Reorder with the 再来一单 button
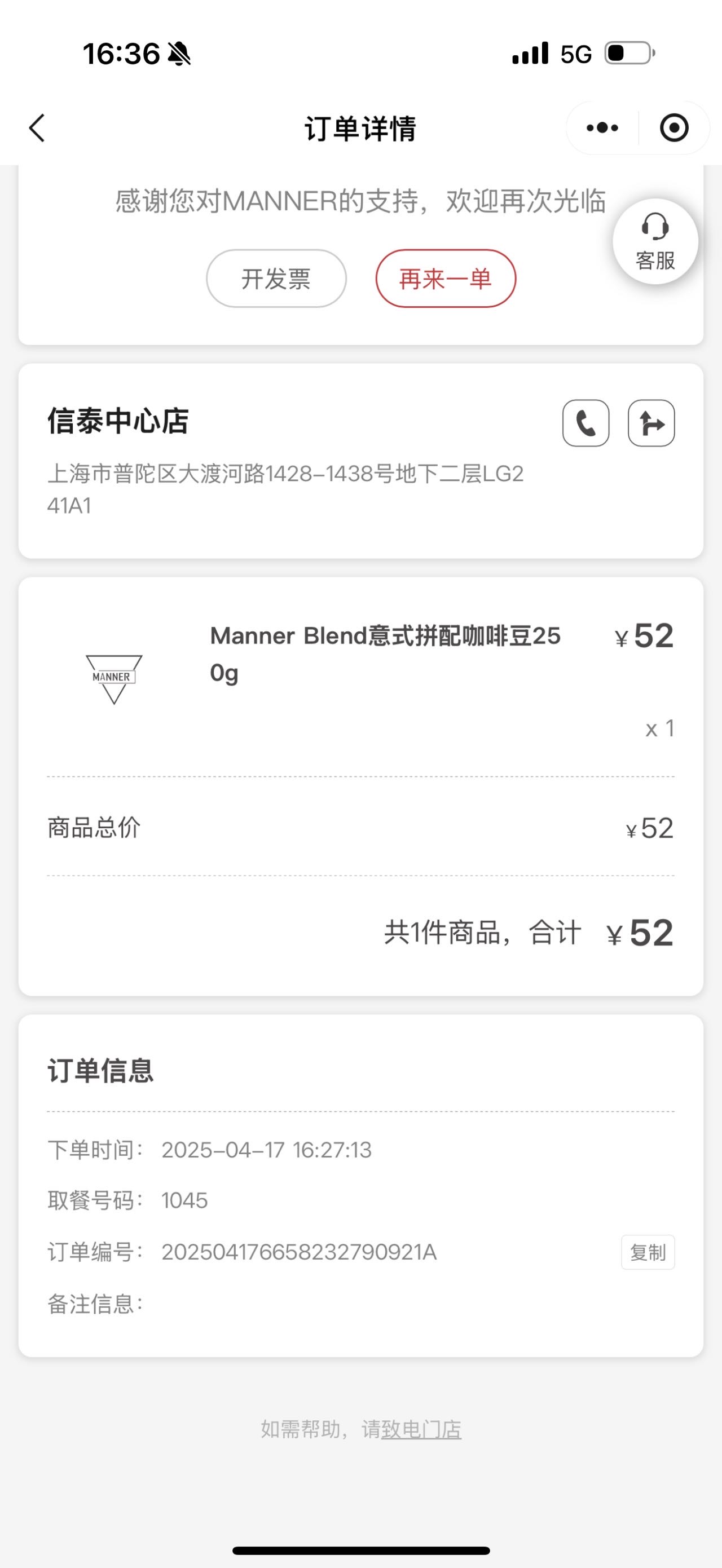Screen dimensions: 722x1568 [446, 279]
